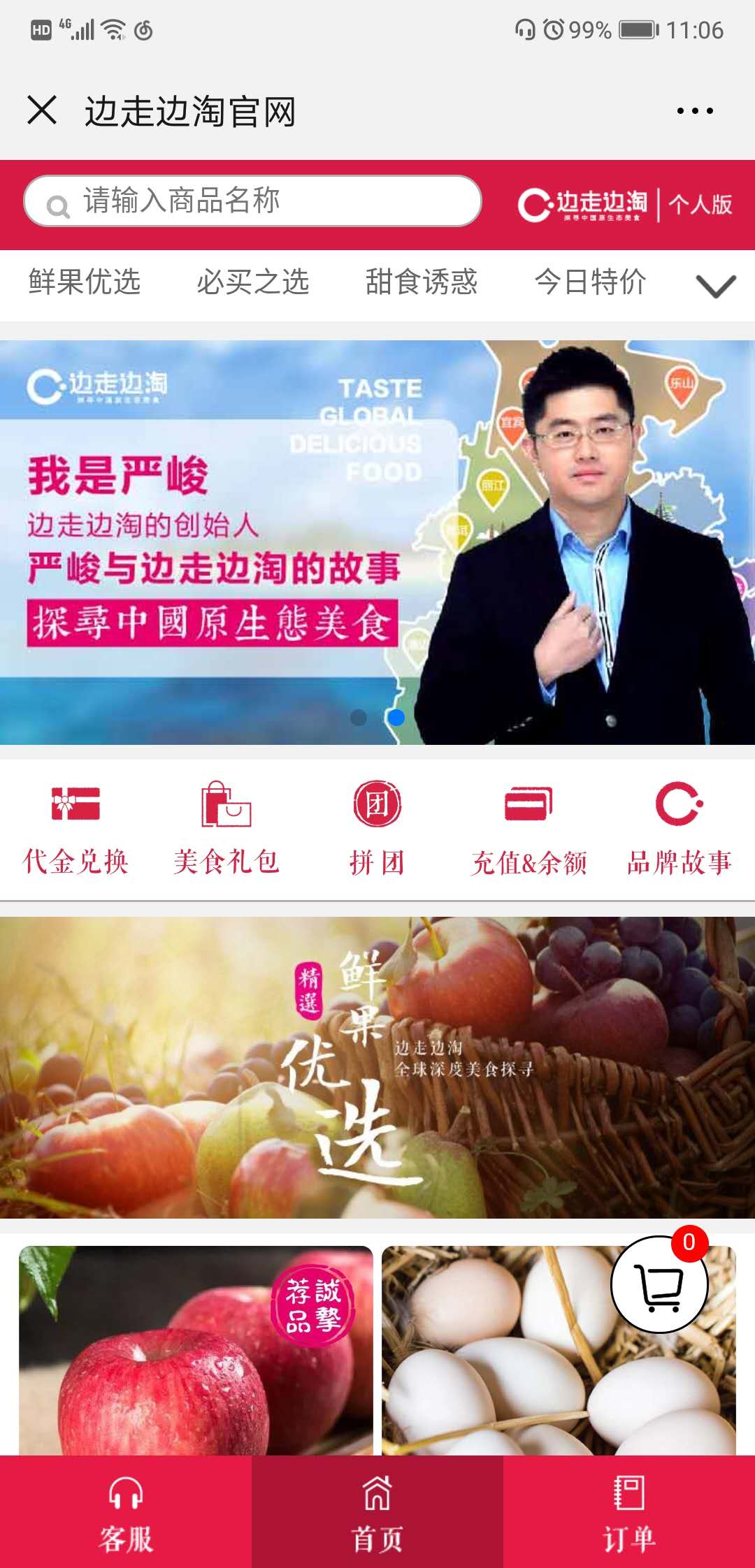The image size is (755, 1568).
Task: Open 代金兑换 voucher redemption
Action: [75, 829]
